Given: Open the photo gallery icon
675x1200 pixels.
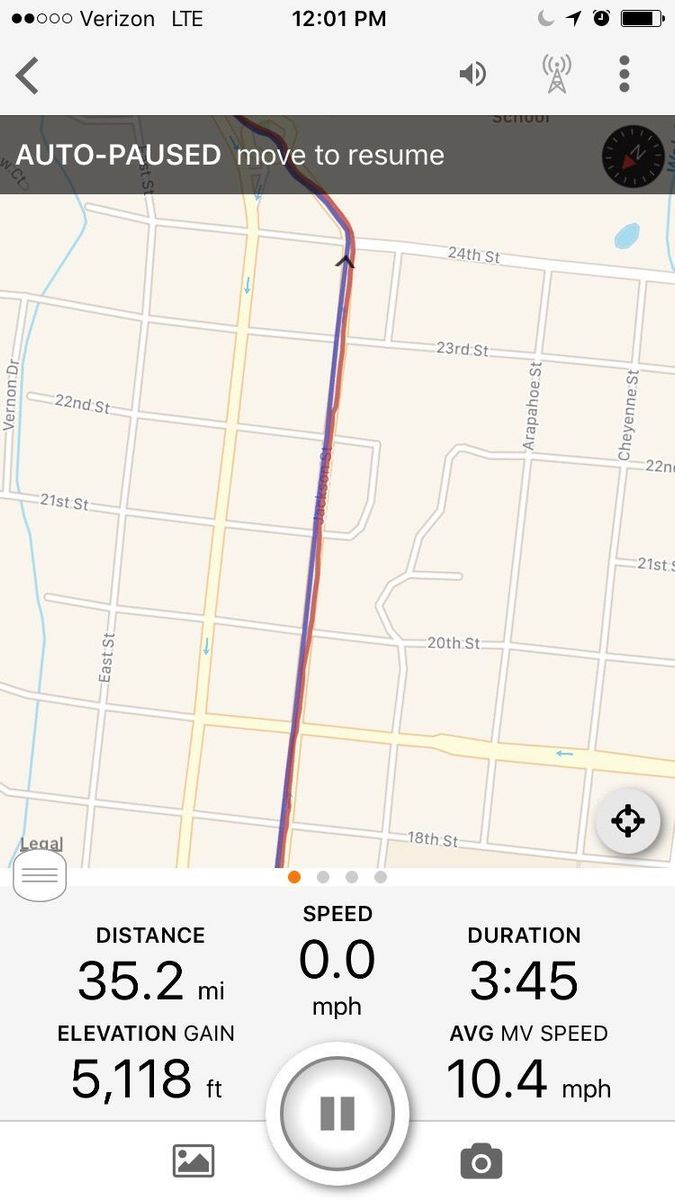Looking at the screenshot, I should (194, 1161).
